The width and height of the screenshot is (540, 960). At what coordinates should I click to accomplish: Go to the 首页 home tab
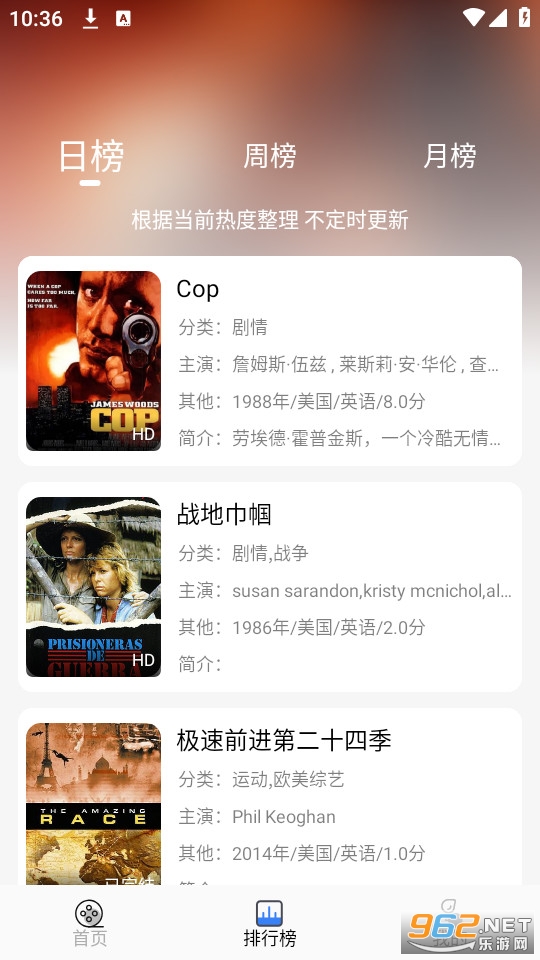(x=90, y=923)
